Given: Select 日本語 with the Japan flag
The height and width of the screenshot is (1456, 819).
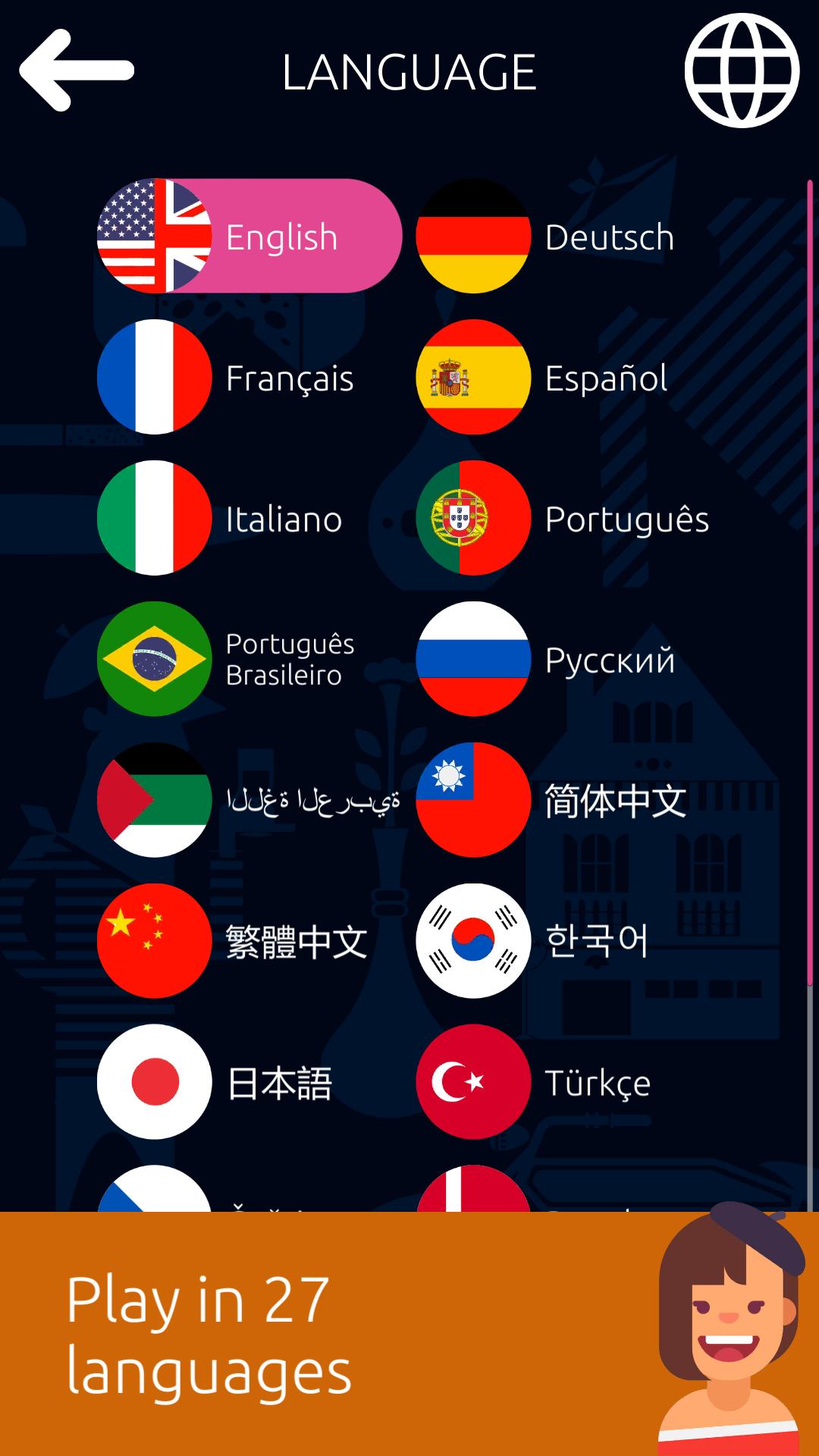Looking at the screenshot, I should tap(250, 1082).
